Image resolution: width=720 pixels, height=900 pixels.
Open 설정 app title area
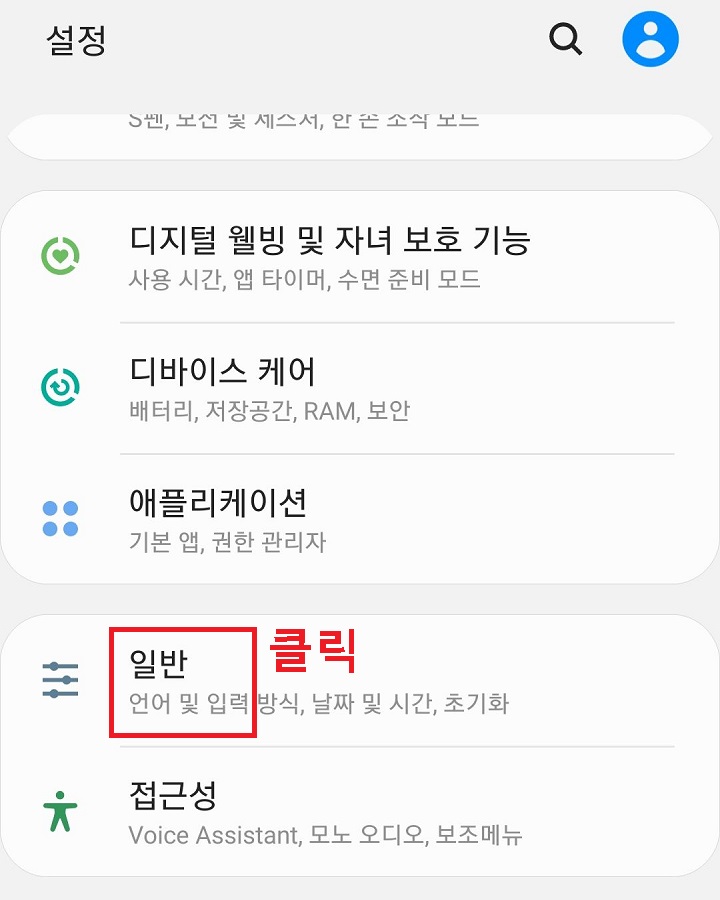(75, 39)
